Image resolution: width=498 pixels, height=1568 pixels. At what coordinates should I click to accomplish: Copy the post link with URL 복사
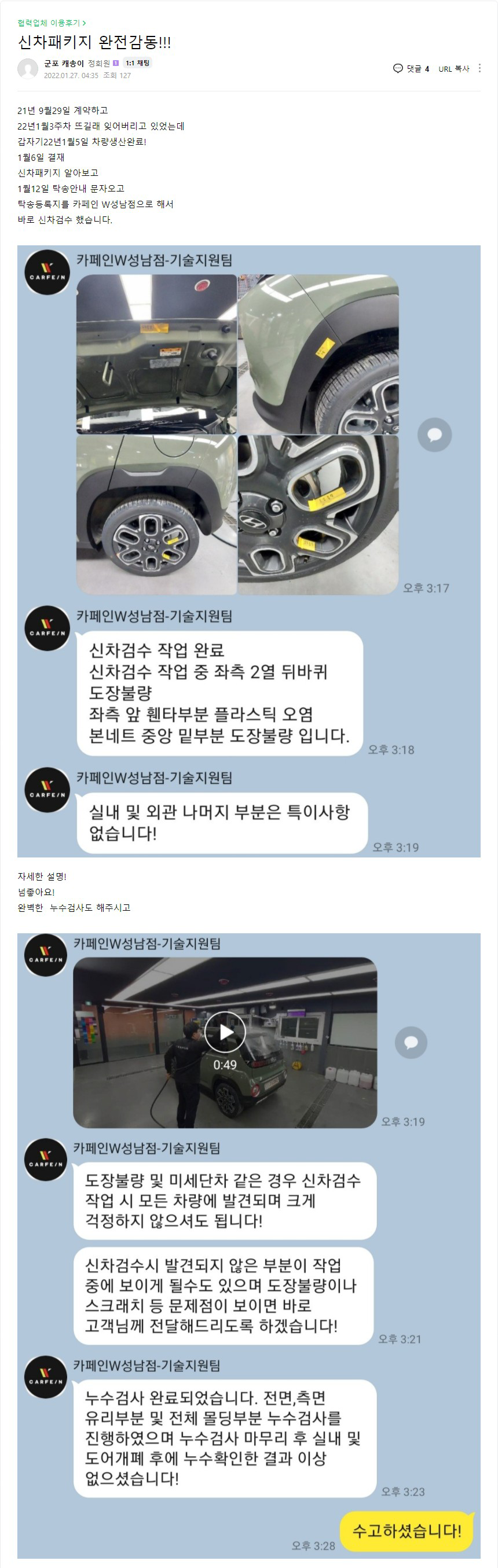pyautogui.click(x=454, y=69)
